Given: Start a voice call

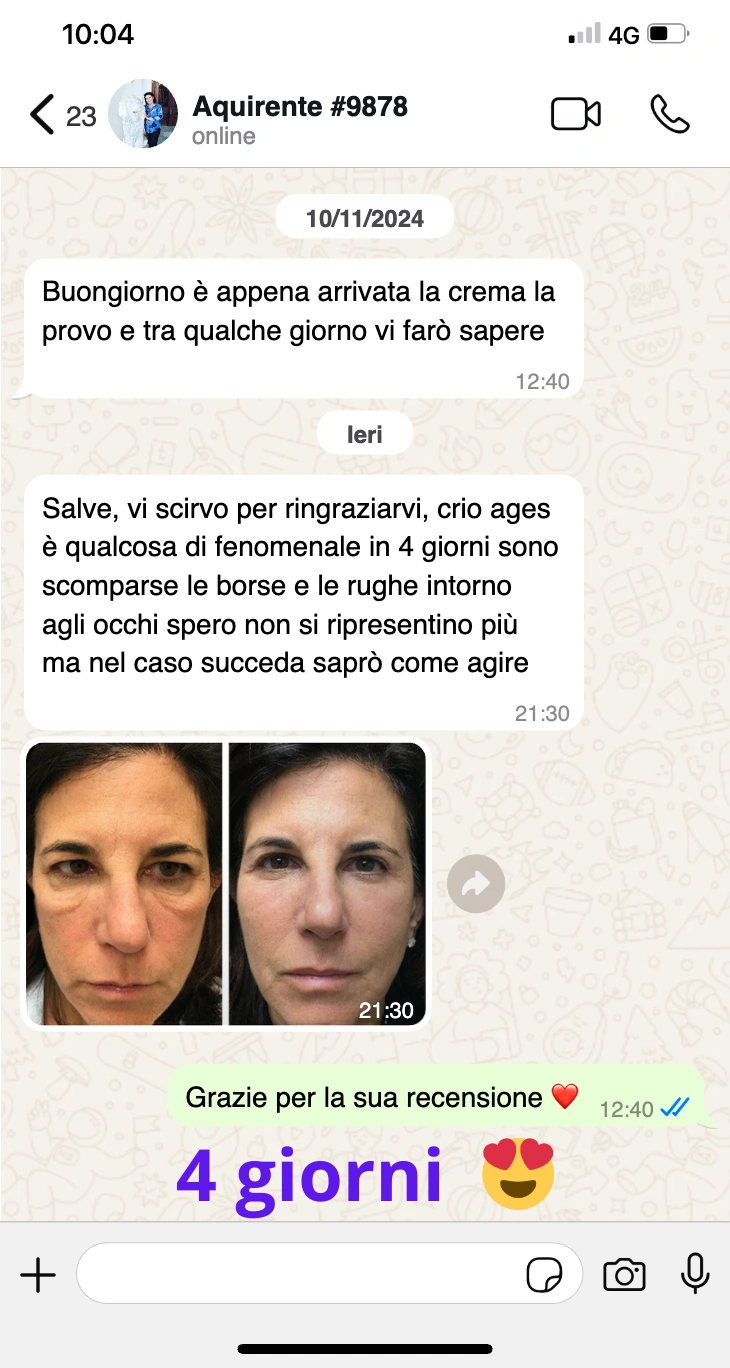Looking at the screenshot, I should tap(670, 114).
